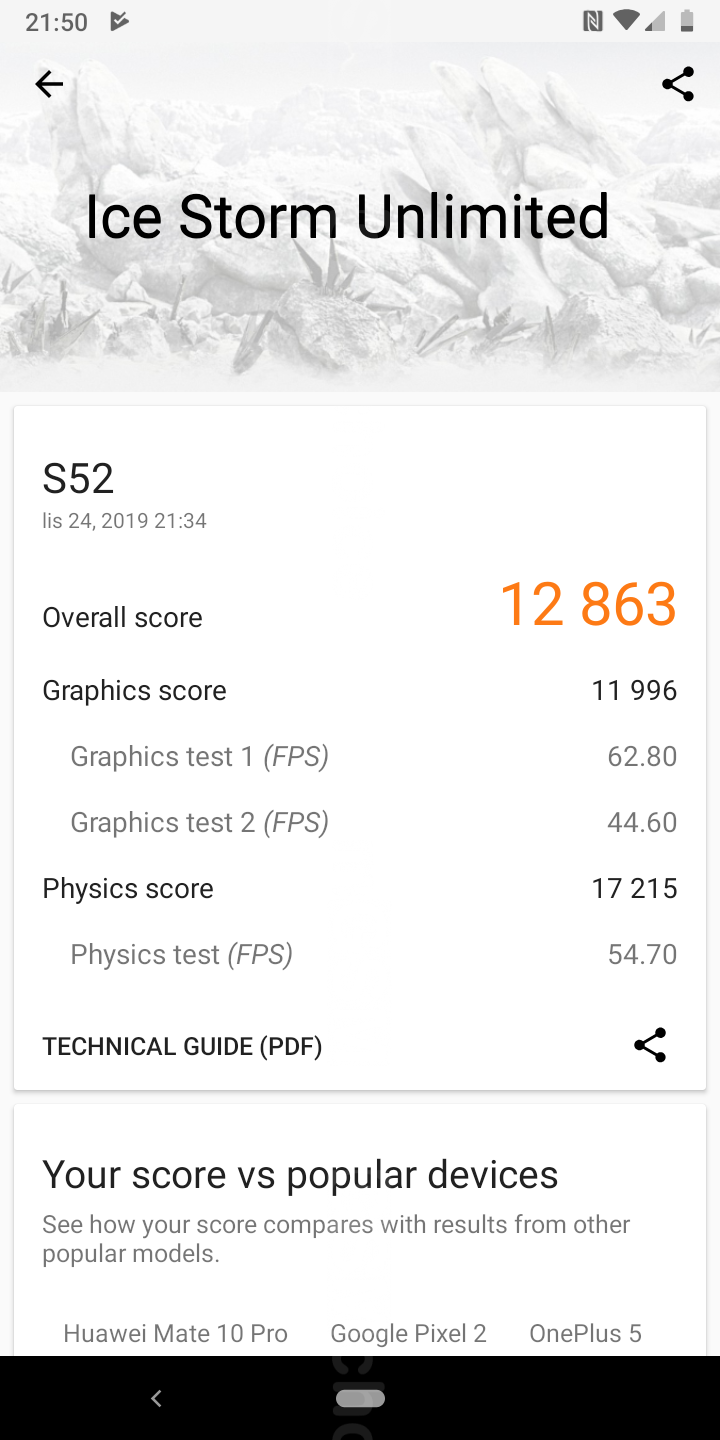Tap the system back button in the navigation bar
Image resolution: width=720 pixels, height=1440 pixels.
pos(156,1398)
